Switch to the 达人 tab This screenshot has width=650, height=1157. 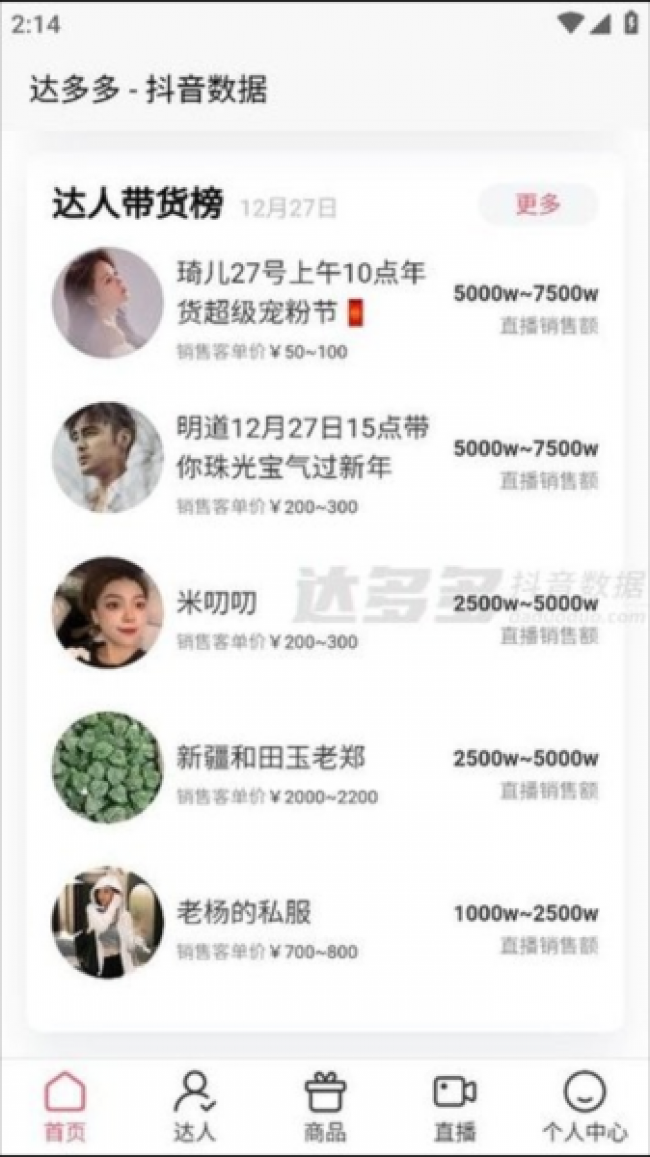coord(194,1106)
